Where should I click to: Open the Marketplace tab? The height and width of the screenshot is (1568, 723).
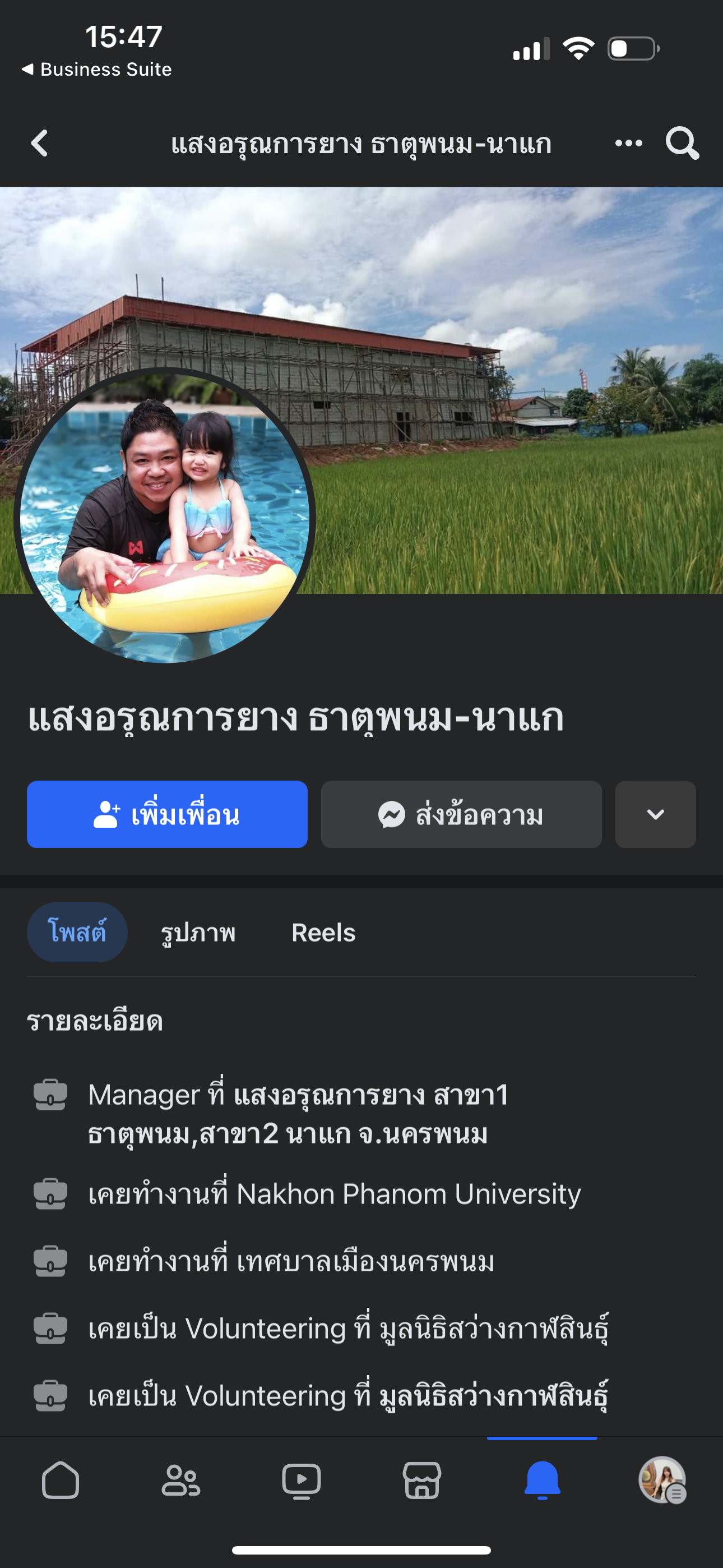[421, 1480]
